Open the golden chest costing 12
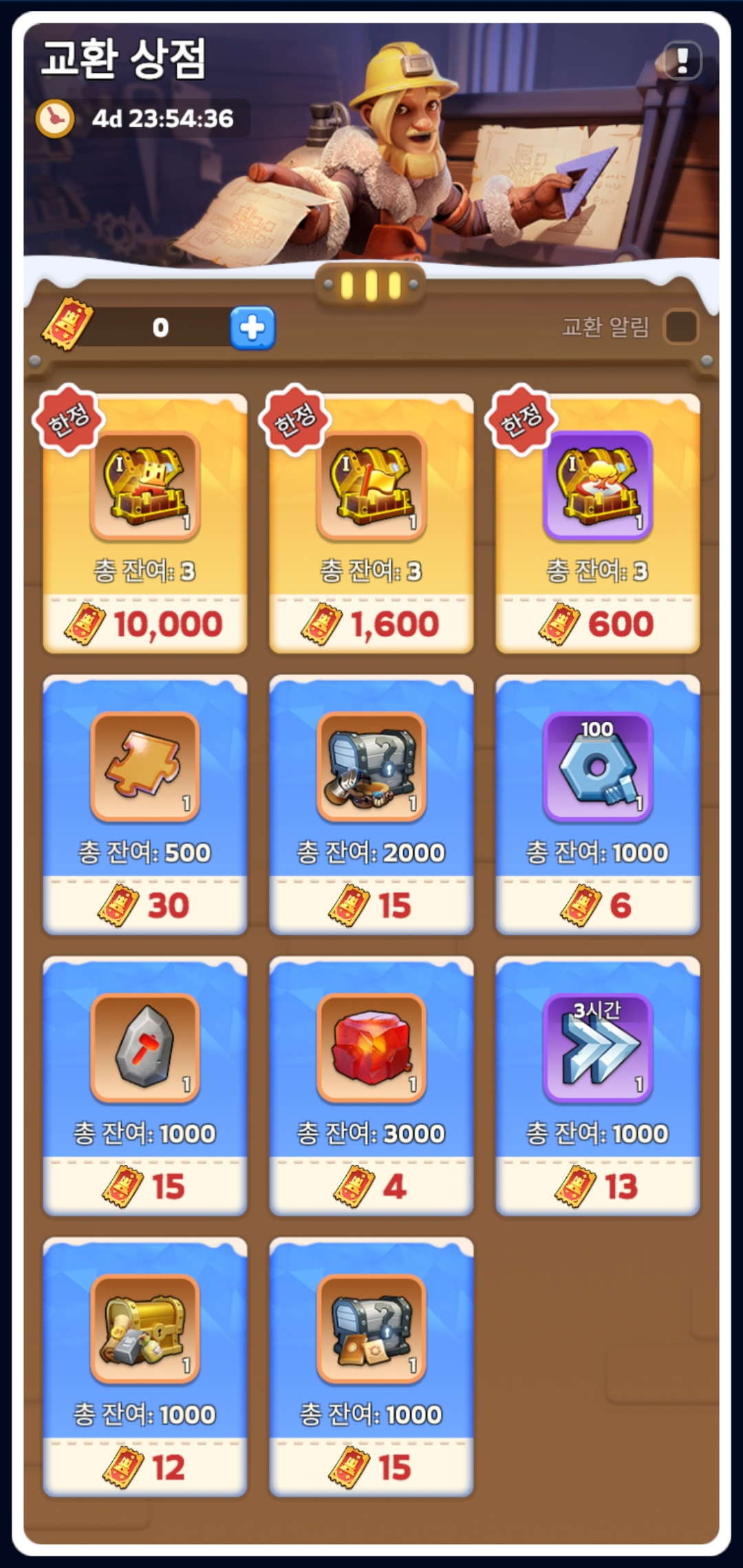743x1568 pixels. [x=145, y=1366]
